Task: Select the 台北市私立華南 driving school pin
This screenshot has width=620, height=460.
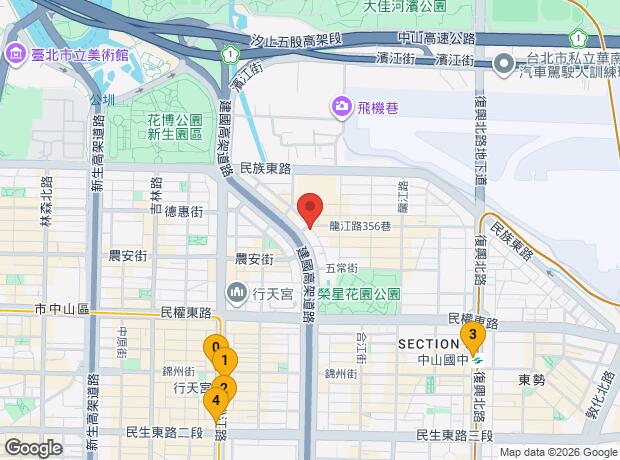Action: coord(504,64)
